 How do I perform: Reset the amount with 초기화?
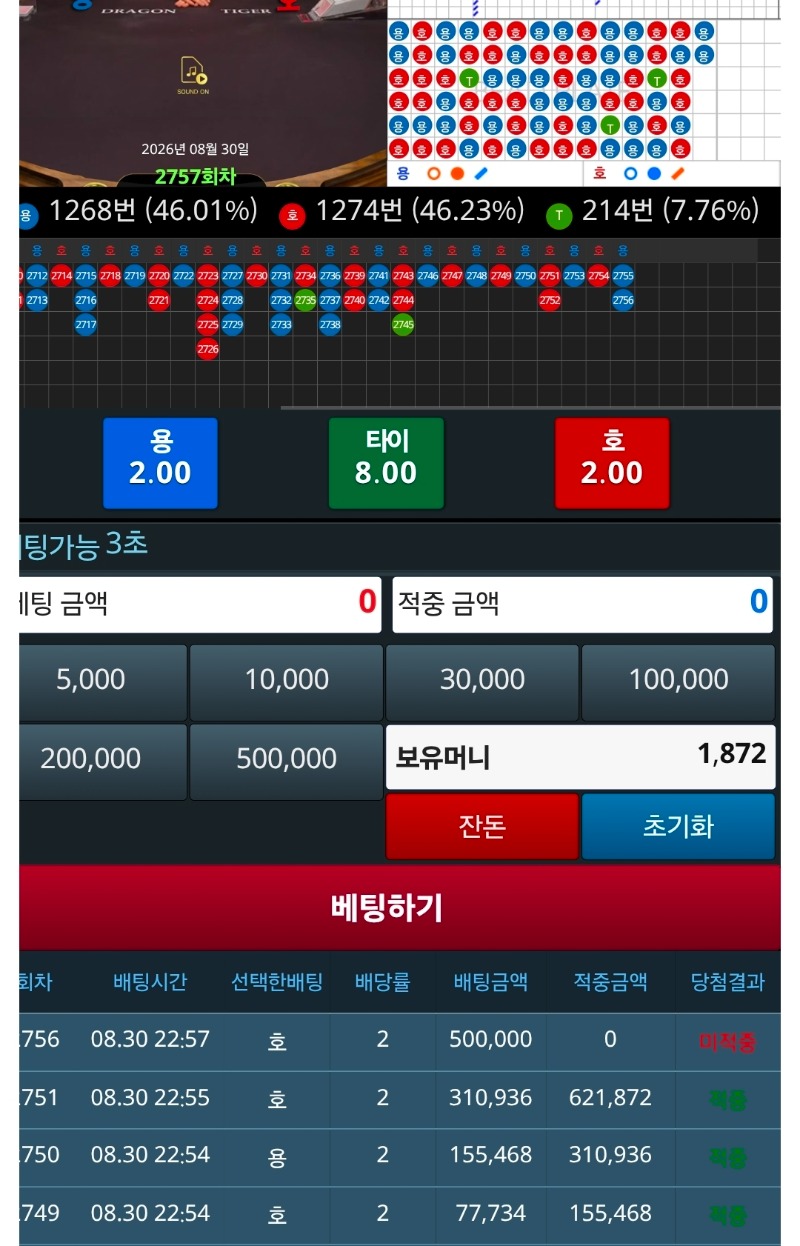pyautogui.click(x=678, y=826)
